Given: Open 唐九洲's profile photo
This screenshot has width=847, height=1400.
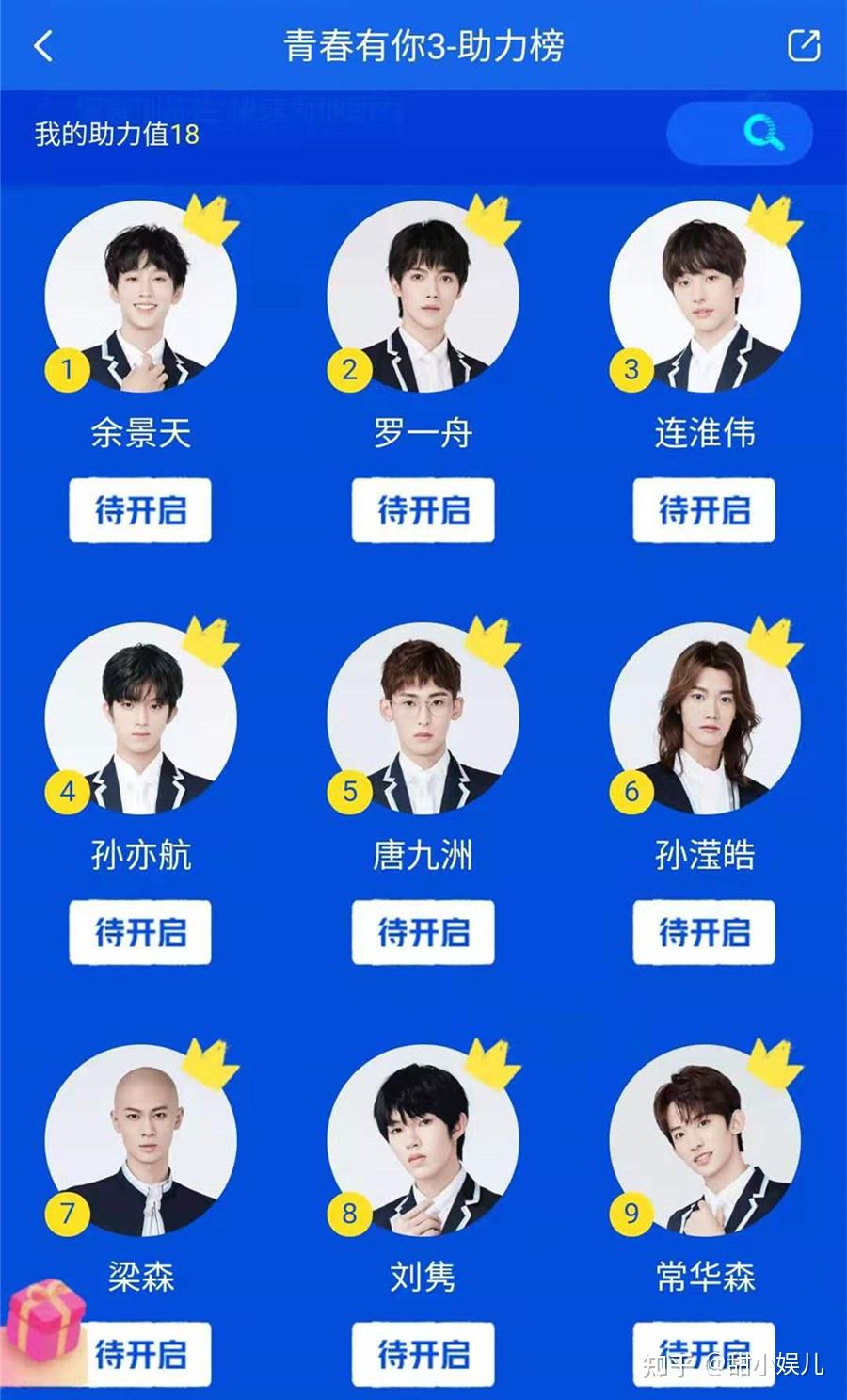Looking at the screenshot, I should click(x=423, y=718).
